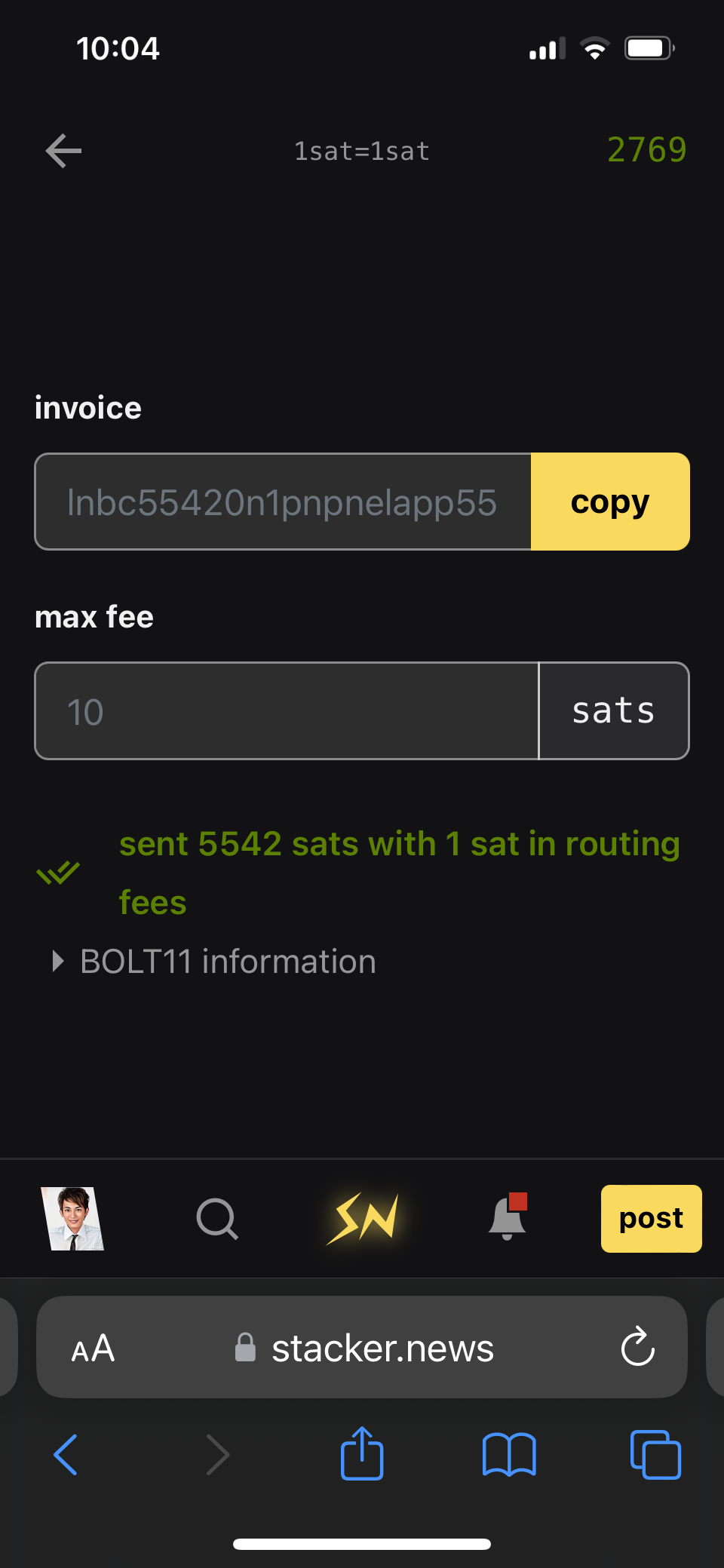724x1568 pixels.
Task: Expand BOLT11 information
Action: tap(215, 962)
